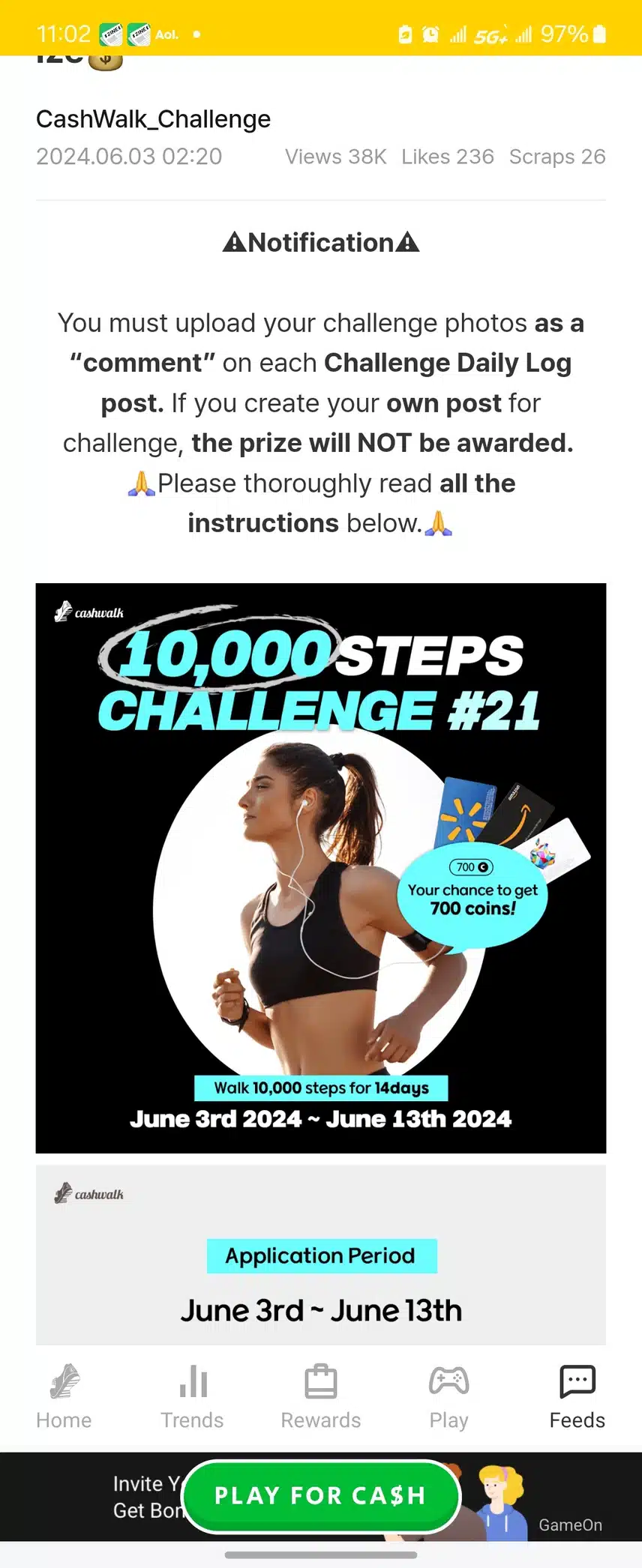Open the CashWalk_Challenge author profile
The image size is (642, 1568).
(x=153, y=119)
